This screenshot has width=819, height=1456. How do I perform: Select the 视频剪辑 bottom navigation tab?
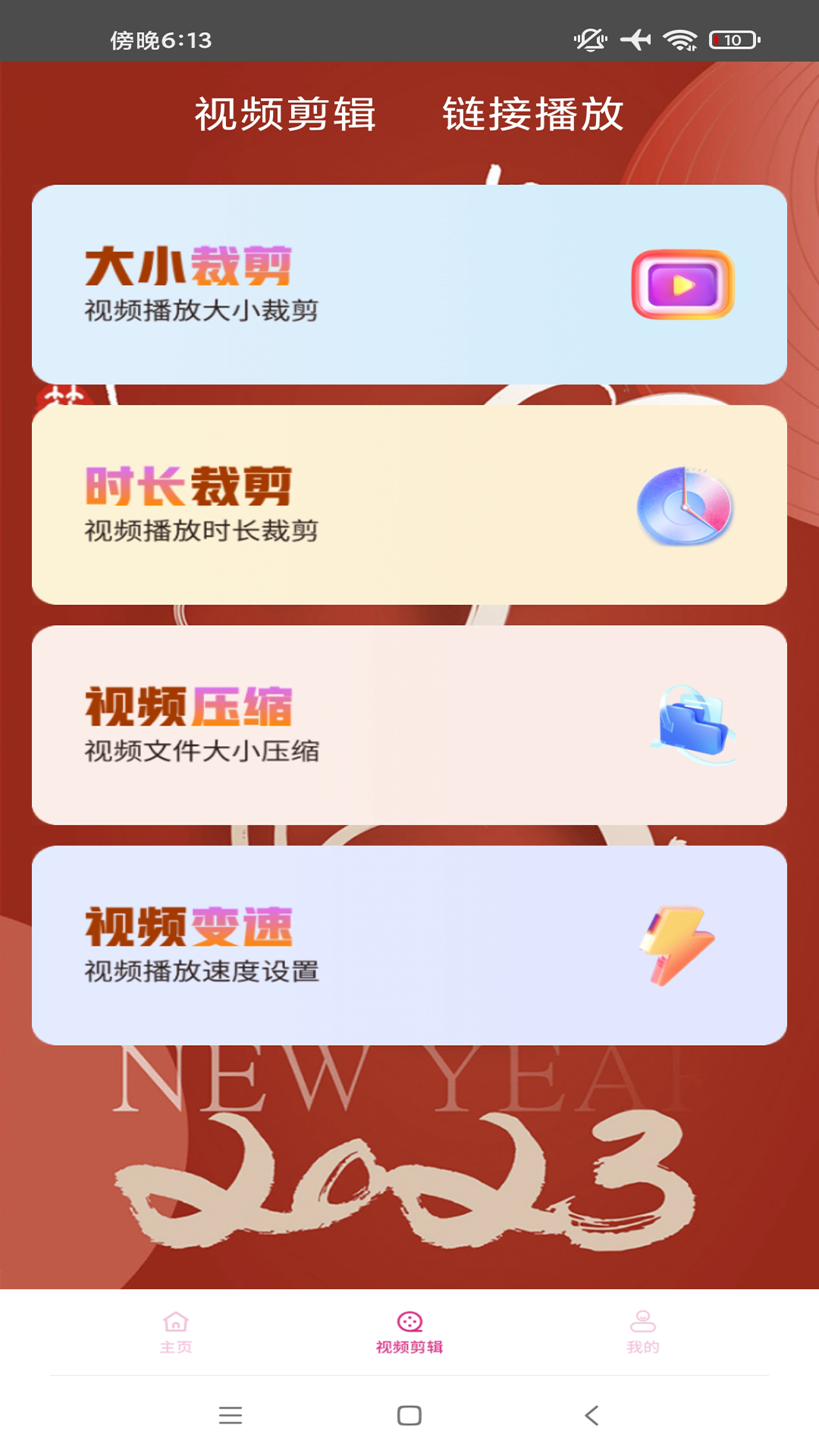click(409, 1332)
